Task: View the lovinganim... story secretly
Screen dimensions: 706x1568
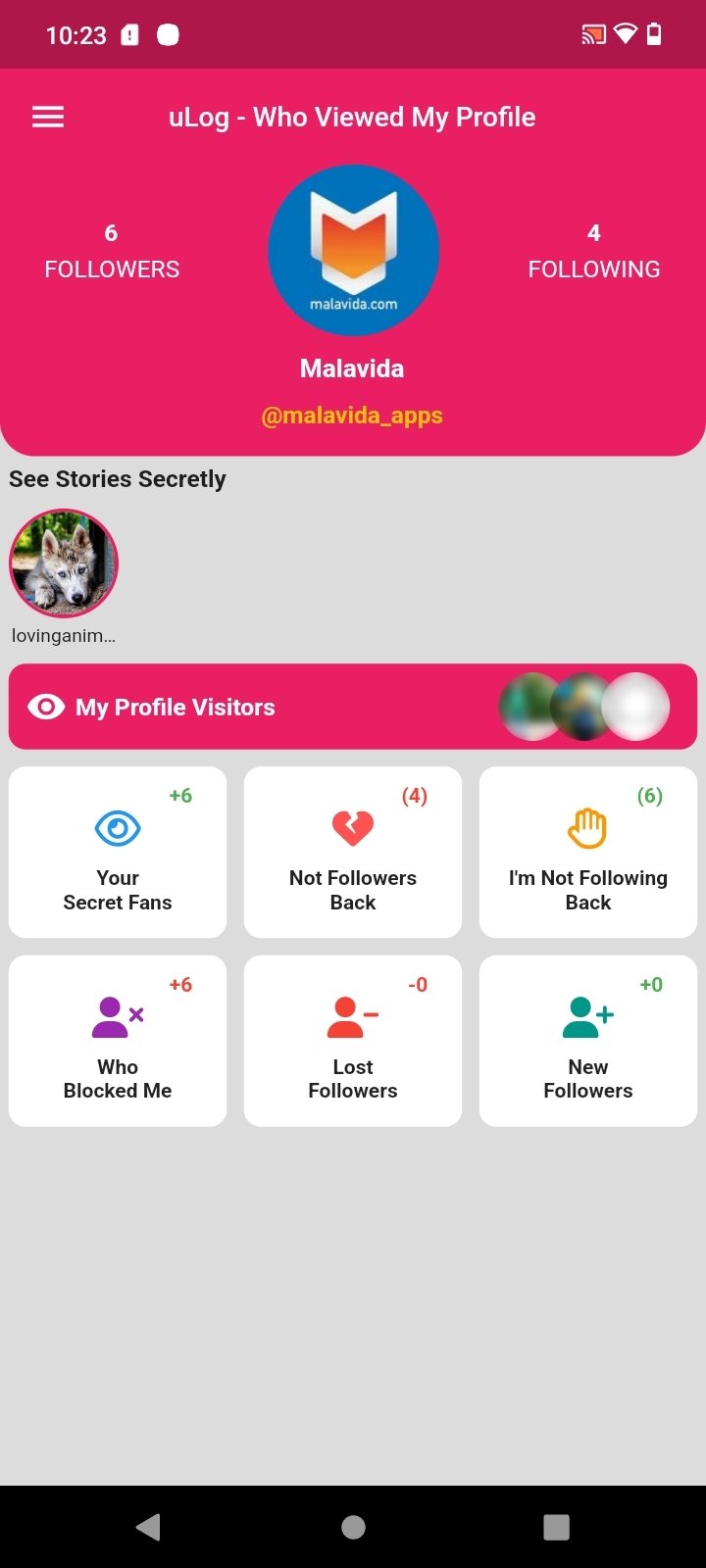Action: coord(64,563)
